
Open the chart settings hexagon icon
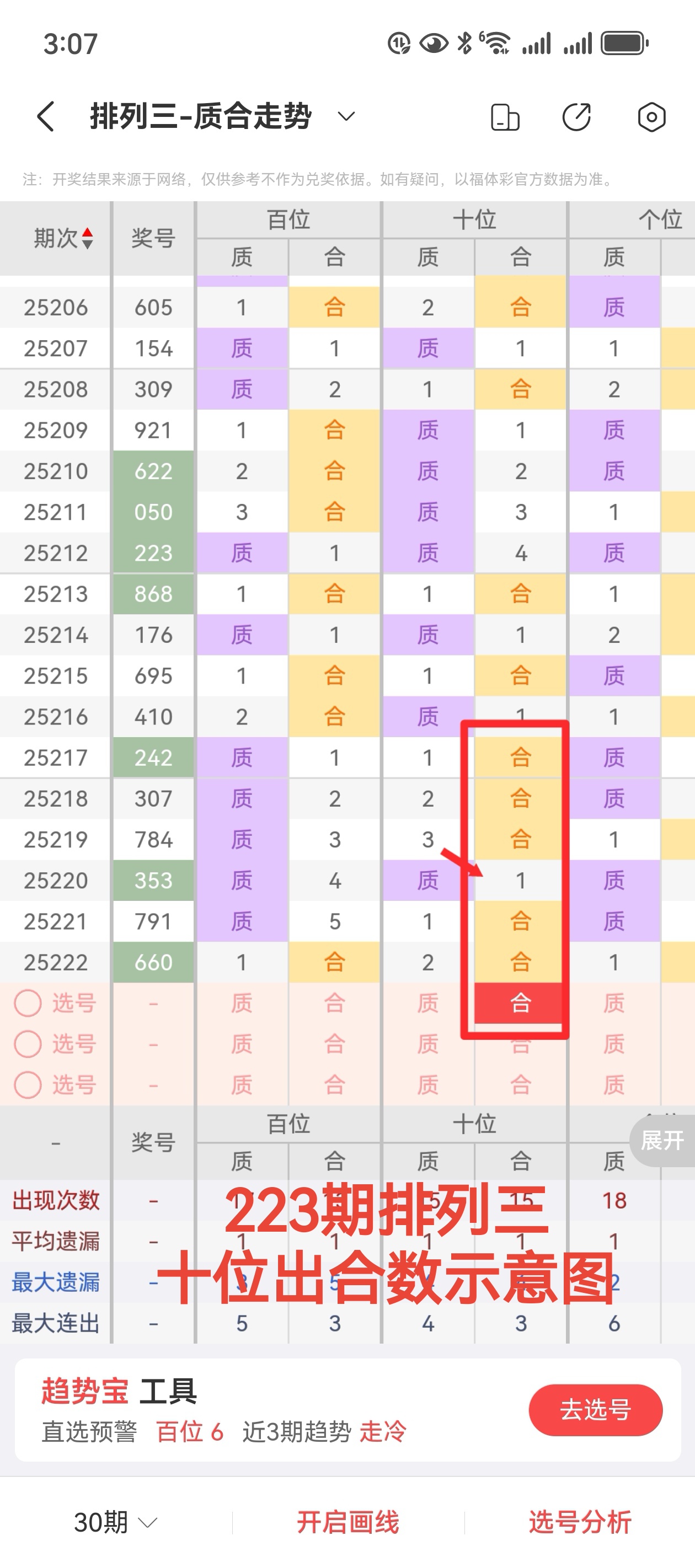651,117
